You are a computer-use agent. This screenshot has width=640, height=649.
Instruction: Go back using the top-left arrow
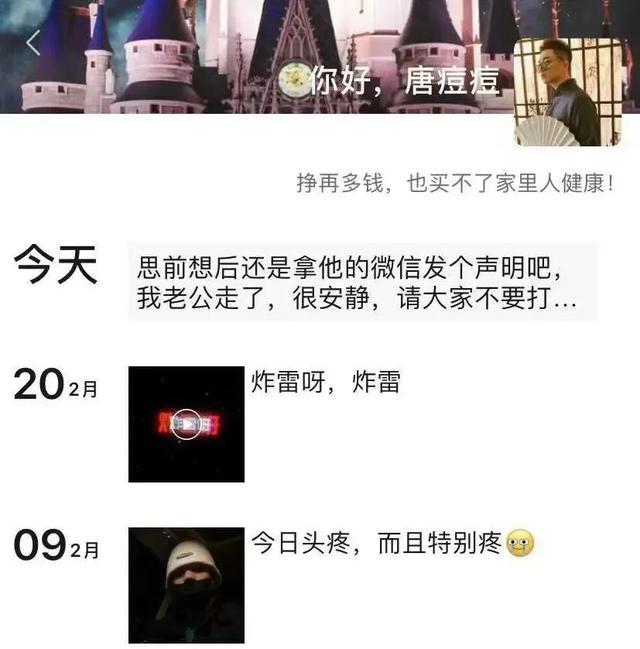pyautogui.click(x=33, y=42)
